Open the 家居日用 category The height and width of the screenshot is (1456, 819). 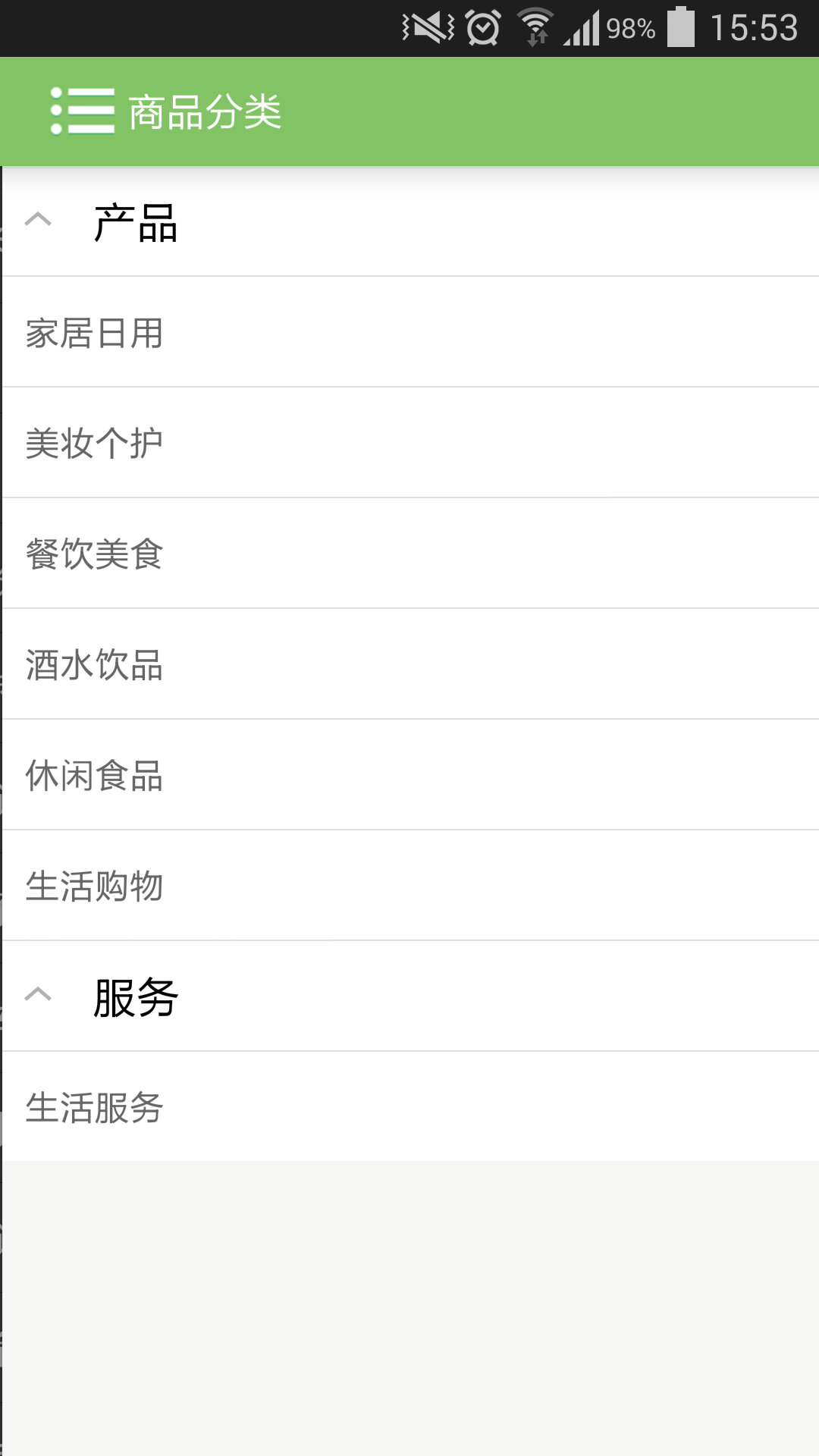(x=95, y=333)
